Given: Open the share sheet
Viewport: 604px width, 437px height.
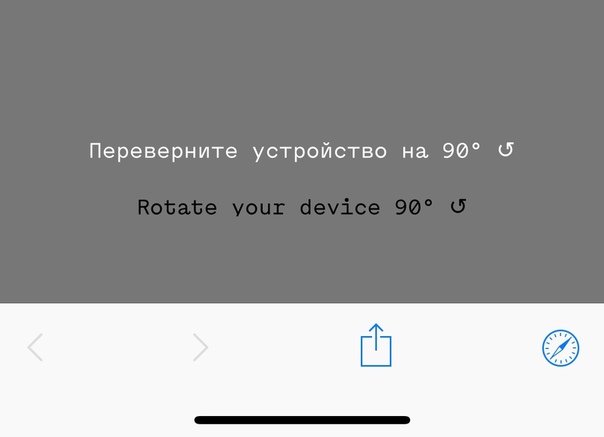Looking at the screenshot, I should coord(376,346).
